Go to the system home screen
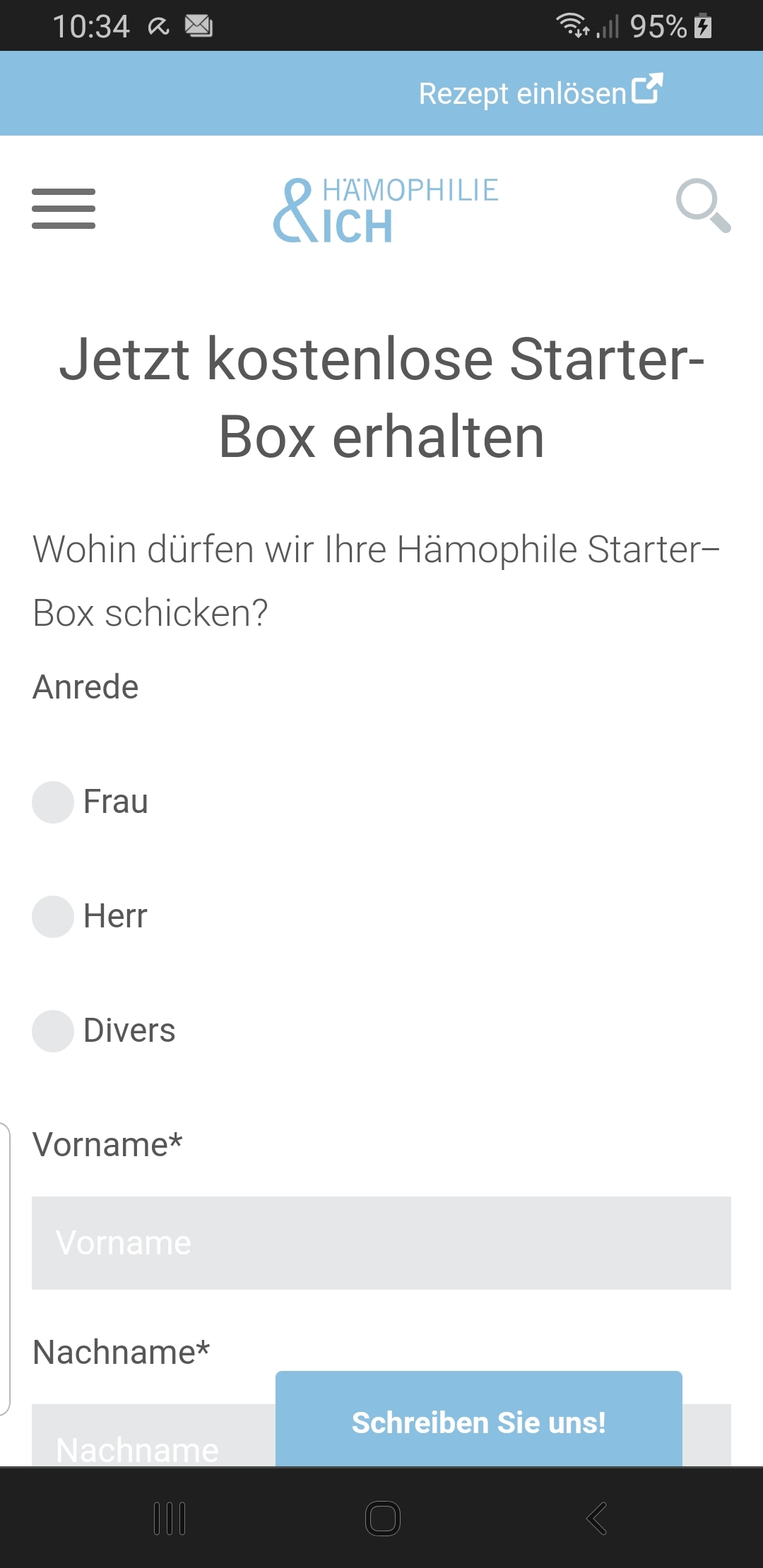The image size is (763, 1568). point(382,1519)
